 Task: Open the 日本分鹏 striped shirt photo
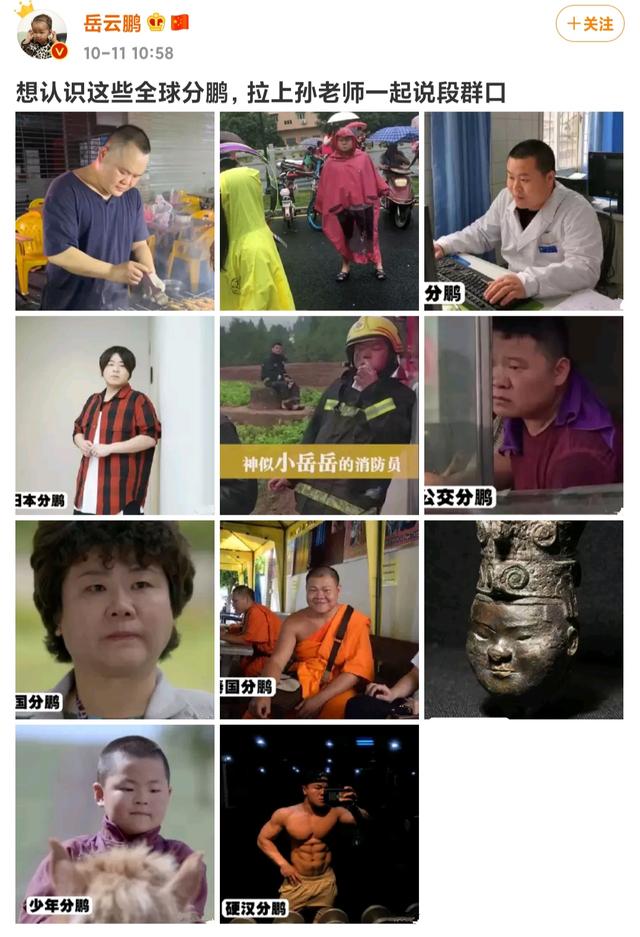[115, 415]
